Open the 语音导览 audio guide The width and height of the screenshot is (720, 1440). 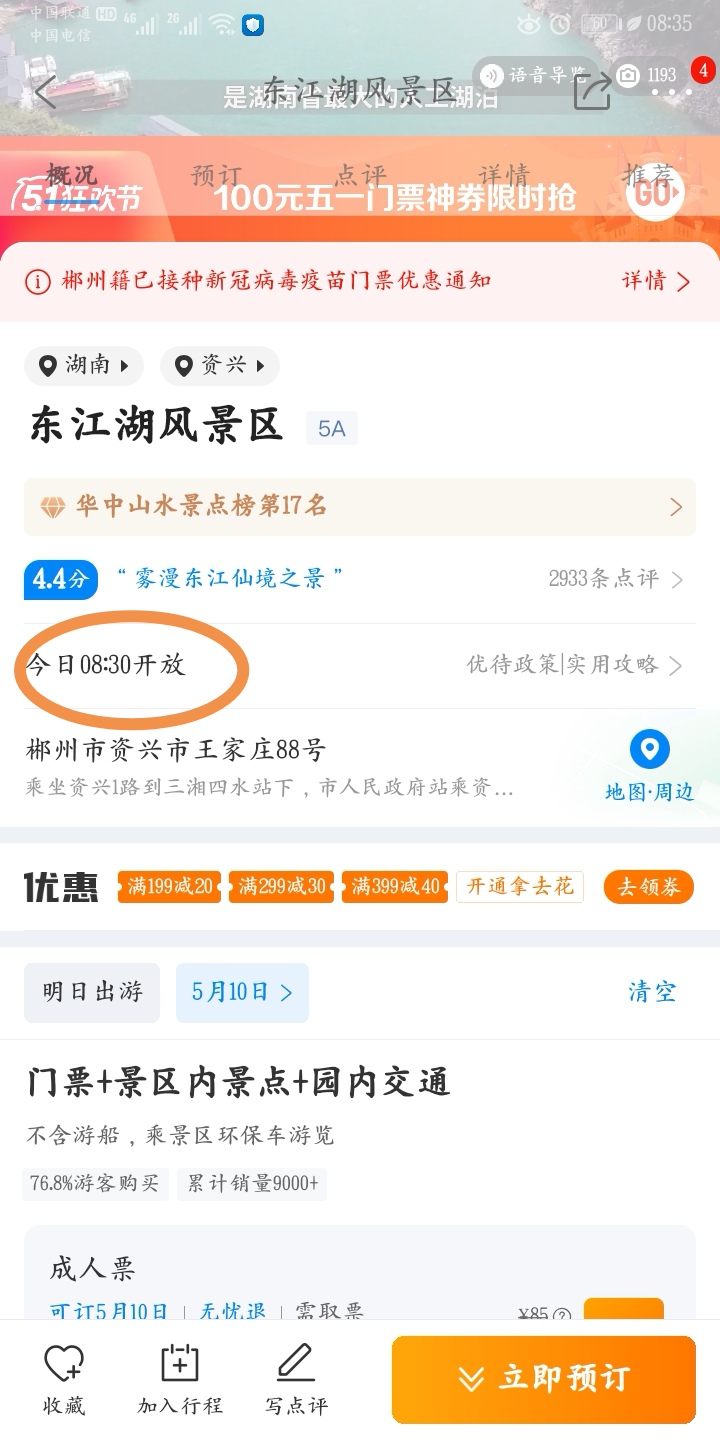pyautogui.click(x=534, y=75)
